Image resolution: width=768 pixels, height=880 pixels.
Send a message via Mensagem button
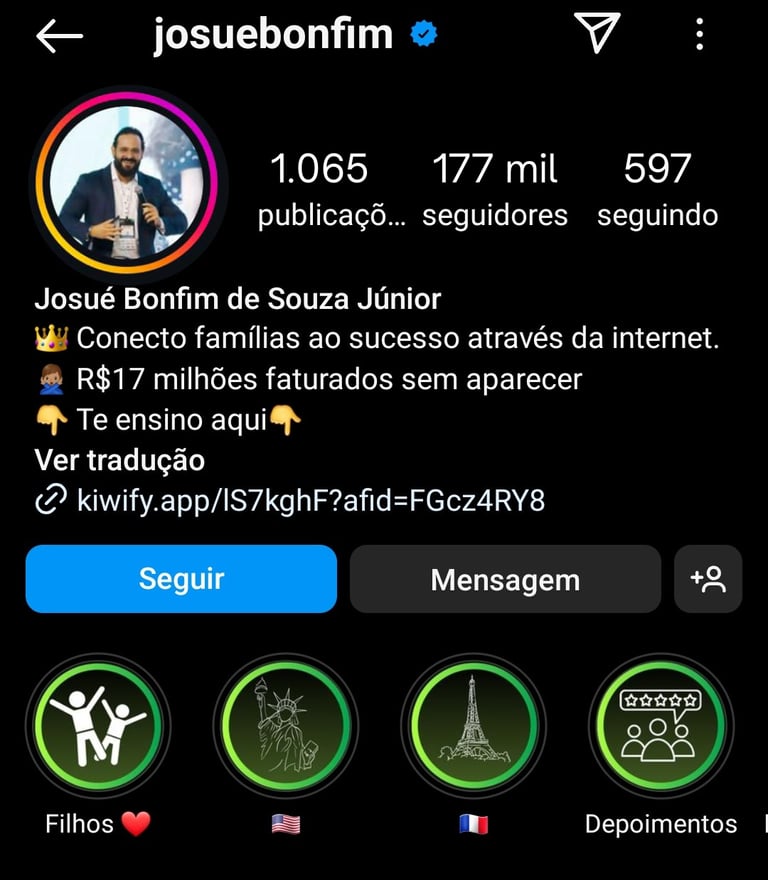coord(505,579)
